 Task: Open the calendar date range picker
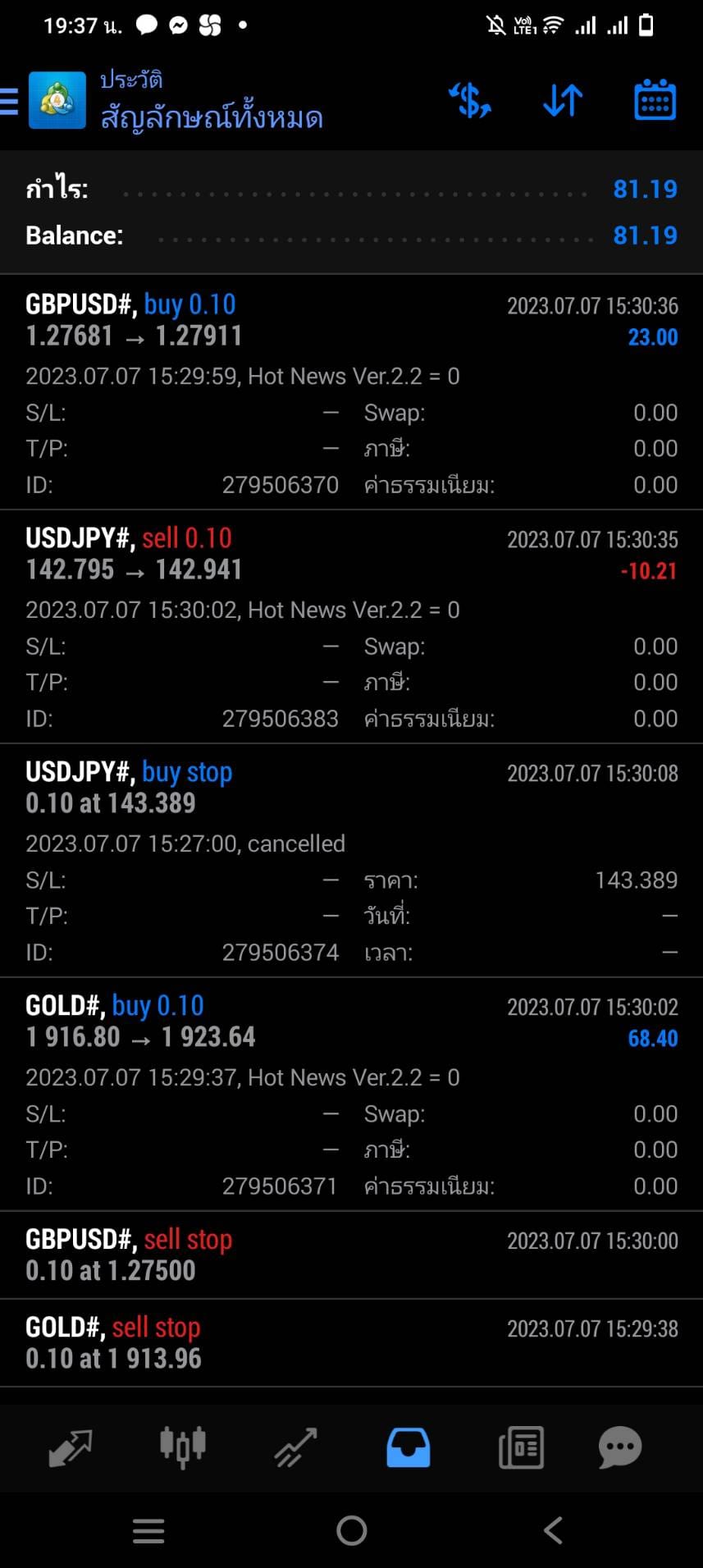655,101
